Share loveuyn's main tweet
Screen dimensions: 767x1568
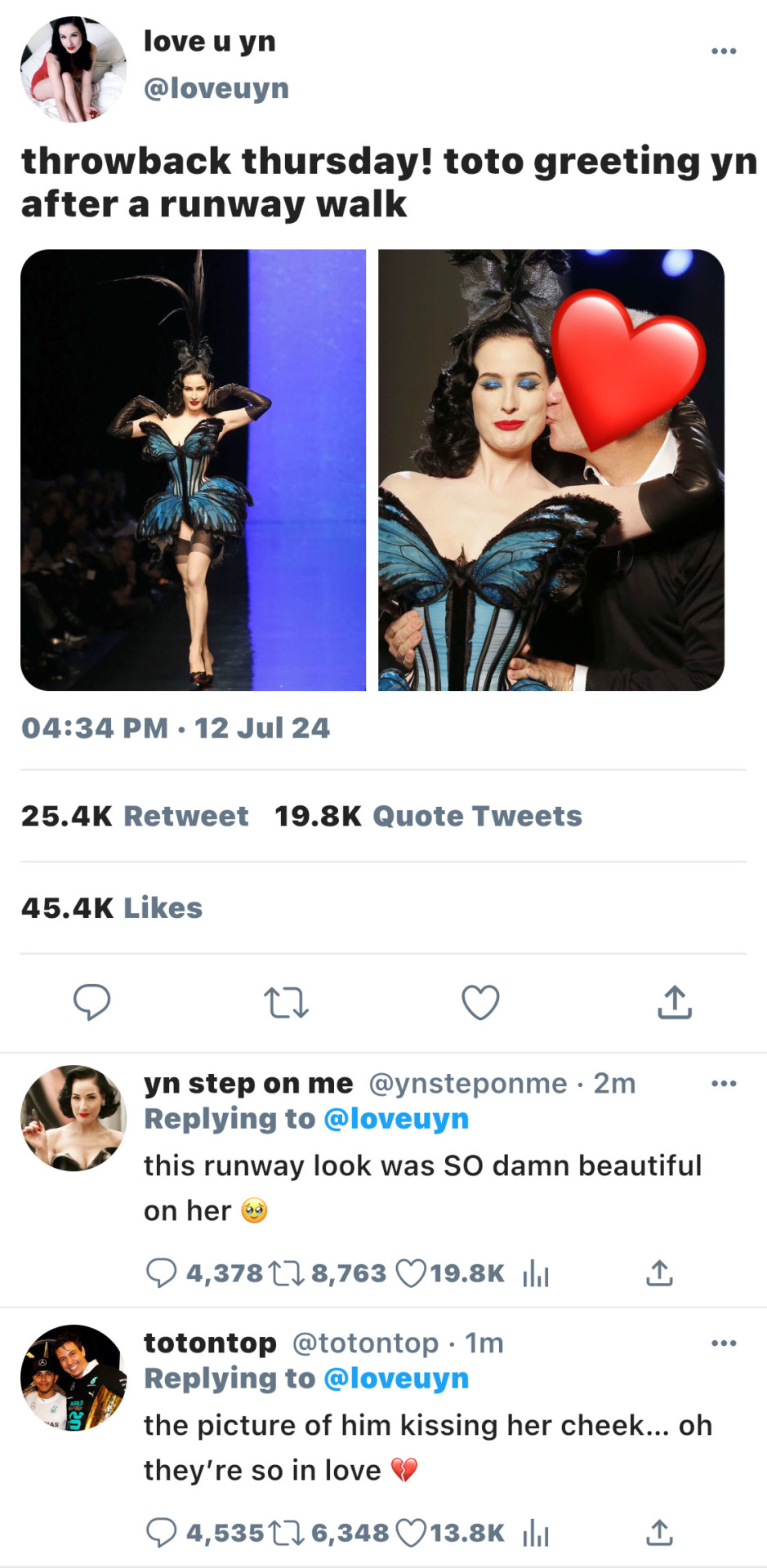675,1002
